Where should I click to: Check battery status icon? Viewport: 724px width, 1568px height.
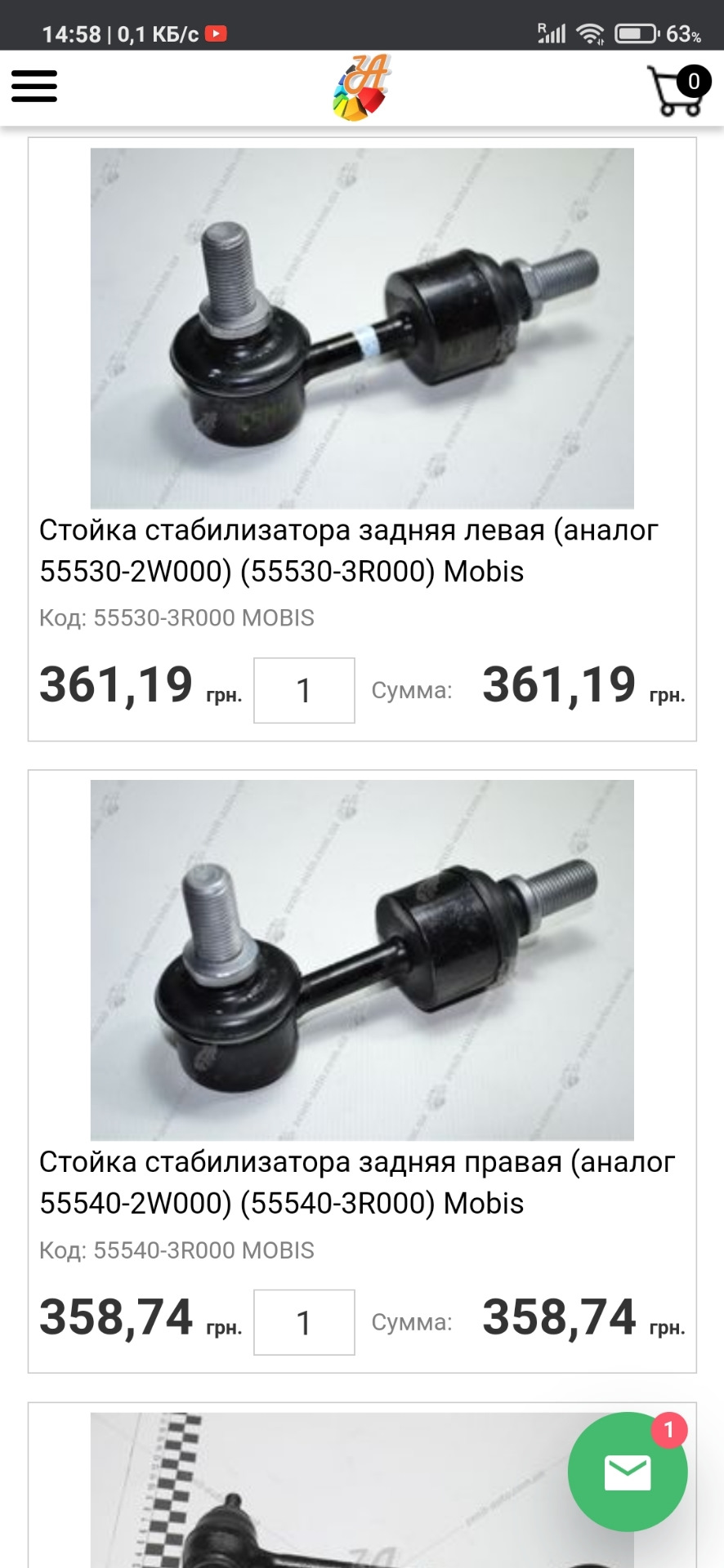[x=636, y=33]
